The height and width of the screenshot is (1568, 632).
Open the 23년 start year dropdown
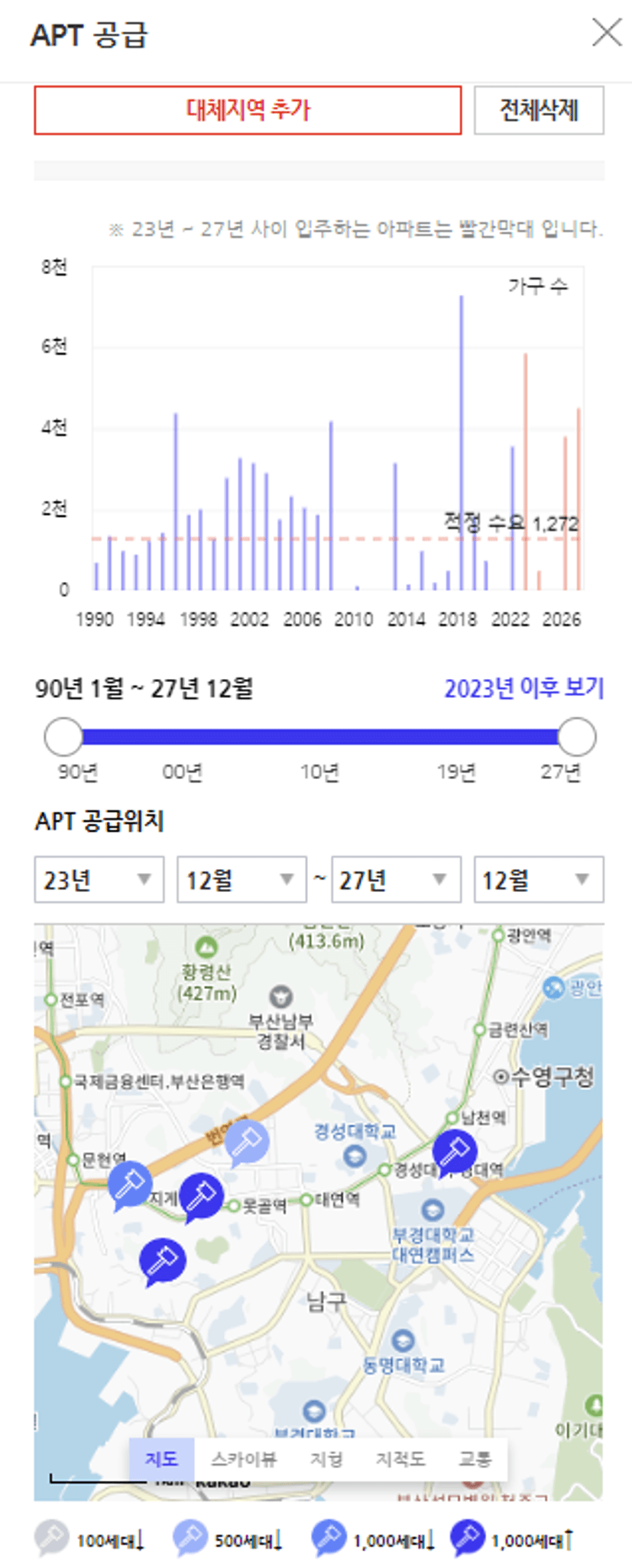click(x=99, y=880)
